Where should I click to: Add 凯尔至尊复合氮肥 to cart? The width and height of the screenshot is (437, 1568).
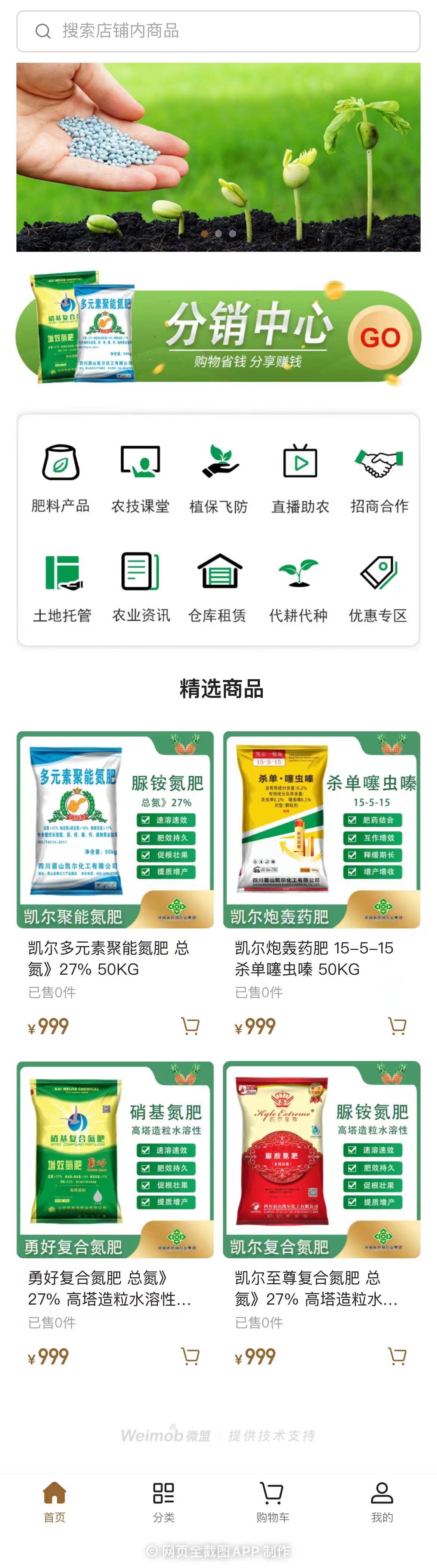(x=397, y=1356)
